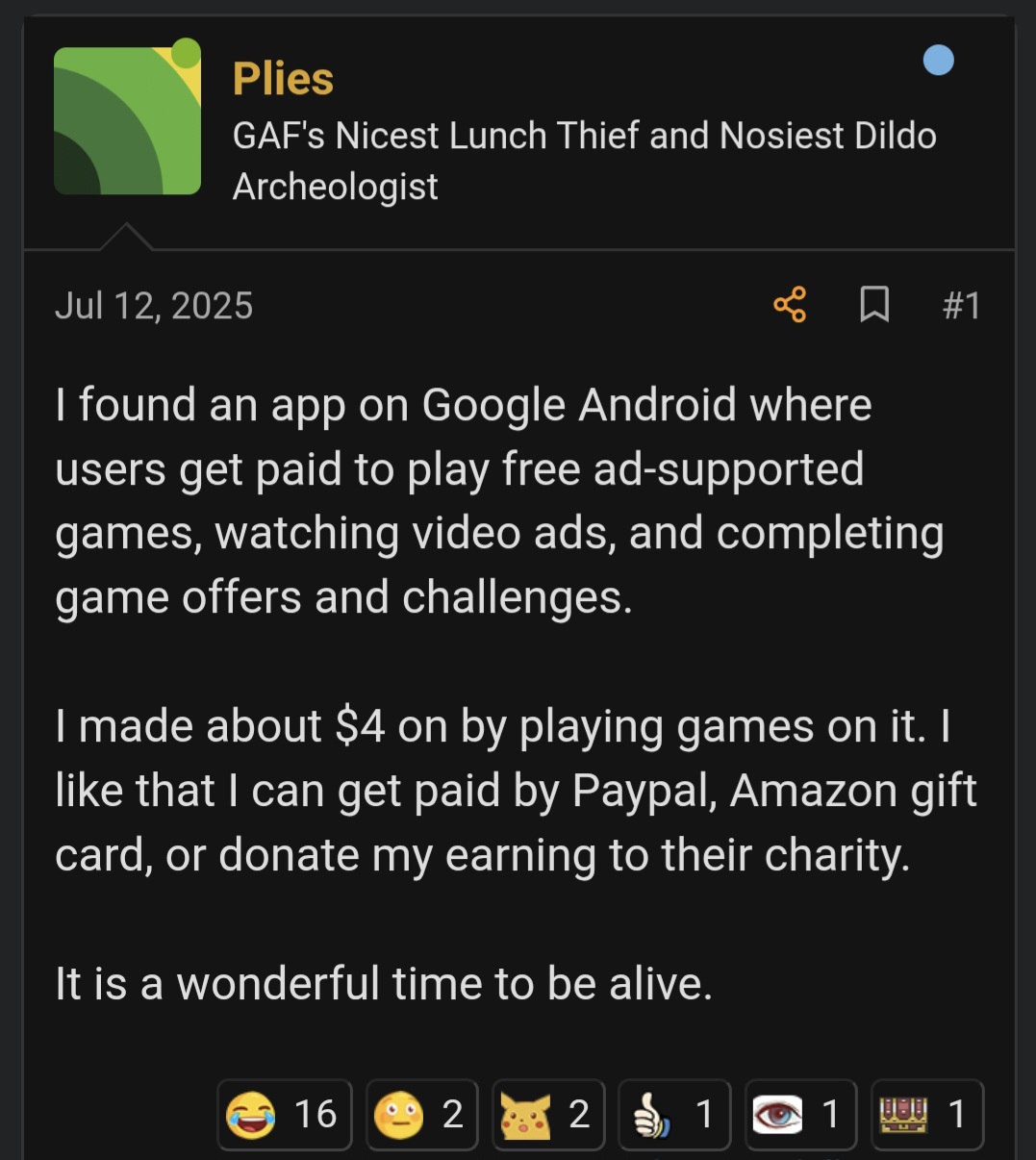This screenshot has height=1160, width=1036.
Task: Open Plies' profile via the avatar
Action: 127,120
